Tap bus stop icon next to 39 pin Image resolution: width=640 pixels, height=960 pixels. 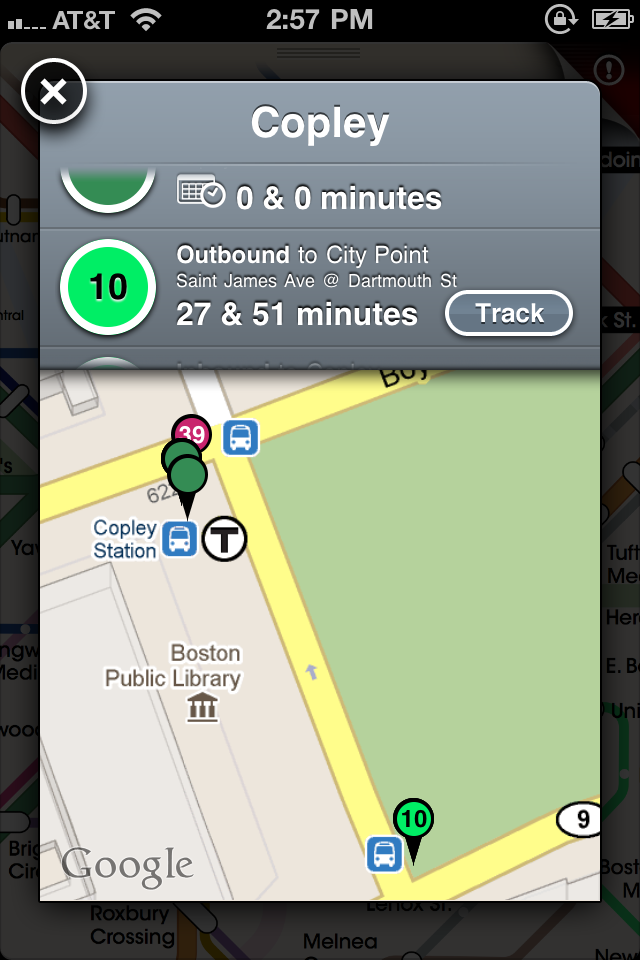240,438
